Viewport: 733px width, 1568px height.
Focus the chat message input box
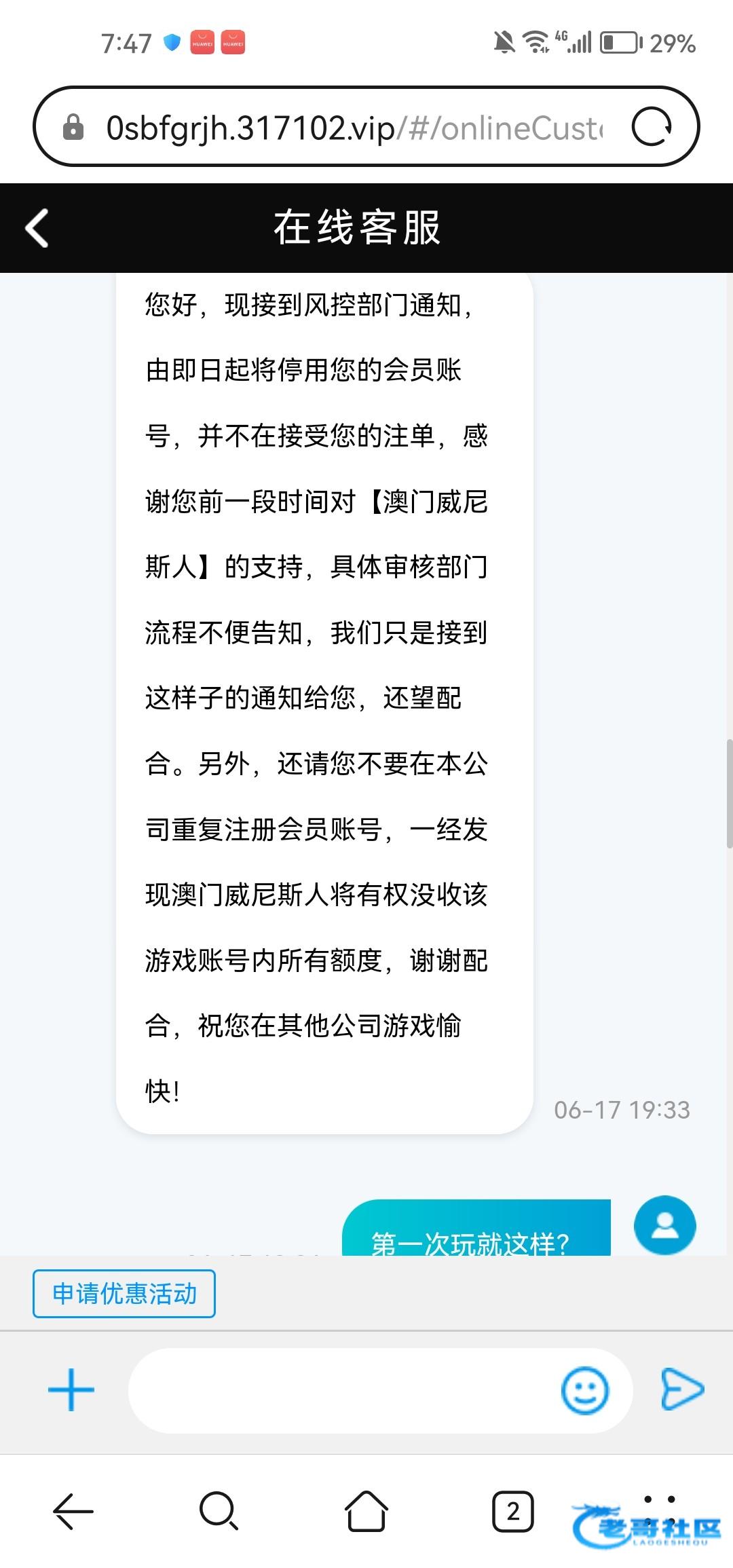(343, 1390)
